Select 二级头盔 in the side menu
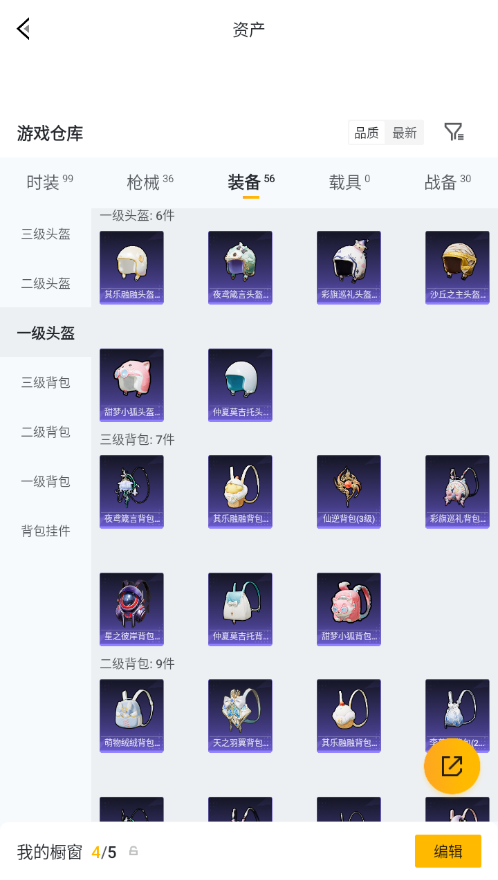The height and width of the screenshot is (880, 498). tap(45, 283)
